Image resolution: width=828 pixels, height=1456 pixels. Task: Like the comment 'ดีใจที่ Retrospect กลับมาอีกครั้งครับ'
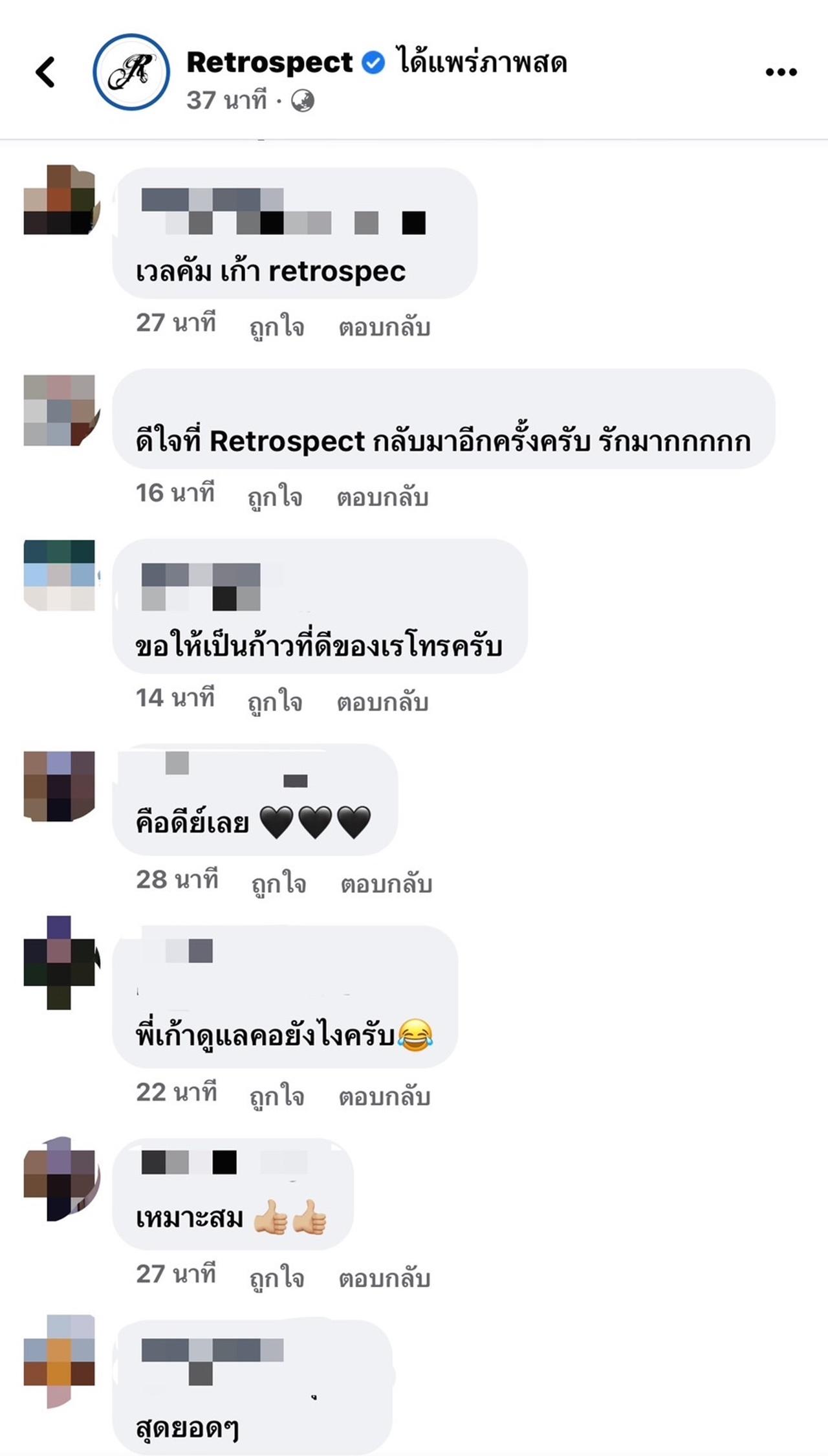(x=275, y=497)
